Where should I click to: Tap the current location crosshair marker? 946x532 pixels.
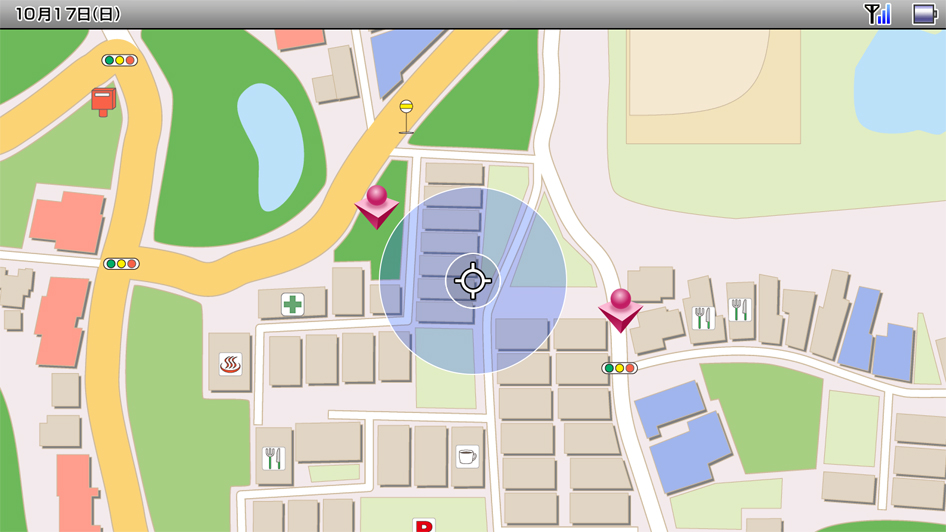point(473,281)
